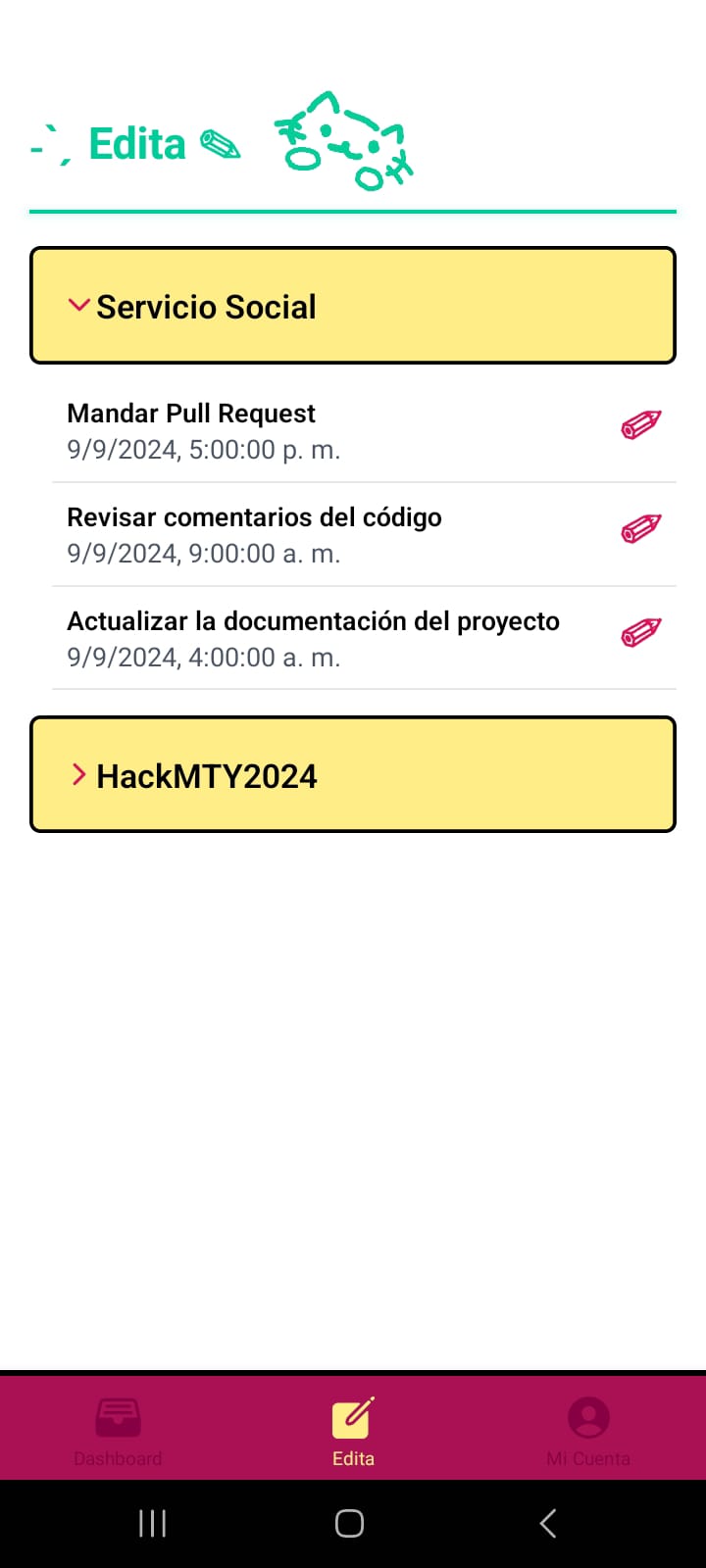Expand the HackMTY2024 section
Viewport: 706px width, 1568px height.
(x=353, y=775)
